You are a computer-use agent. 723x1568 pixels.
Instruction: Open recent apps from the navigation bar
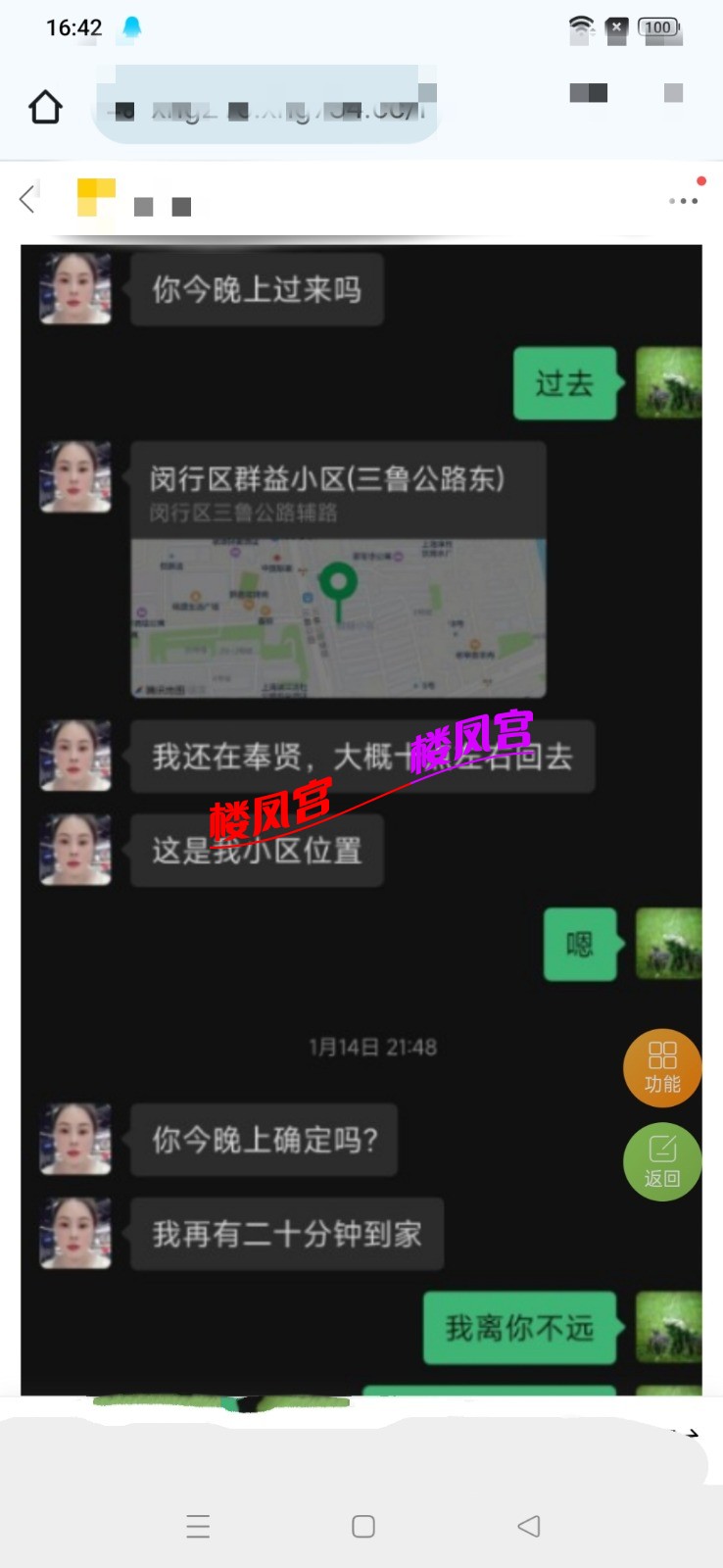click(198, 1526)
